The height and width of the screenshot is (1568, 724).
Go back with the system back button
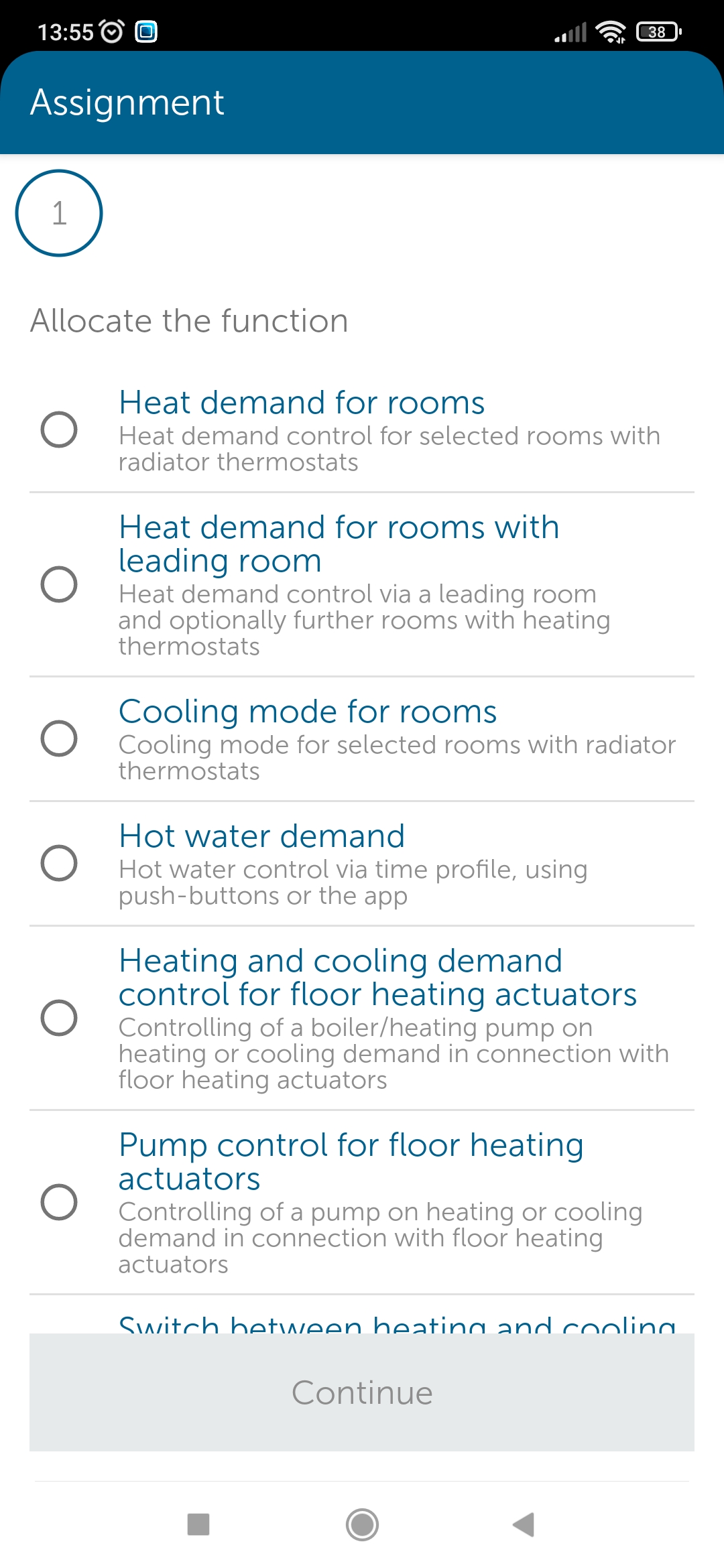pos(524,1524)
